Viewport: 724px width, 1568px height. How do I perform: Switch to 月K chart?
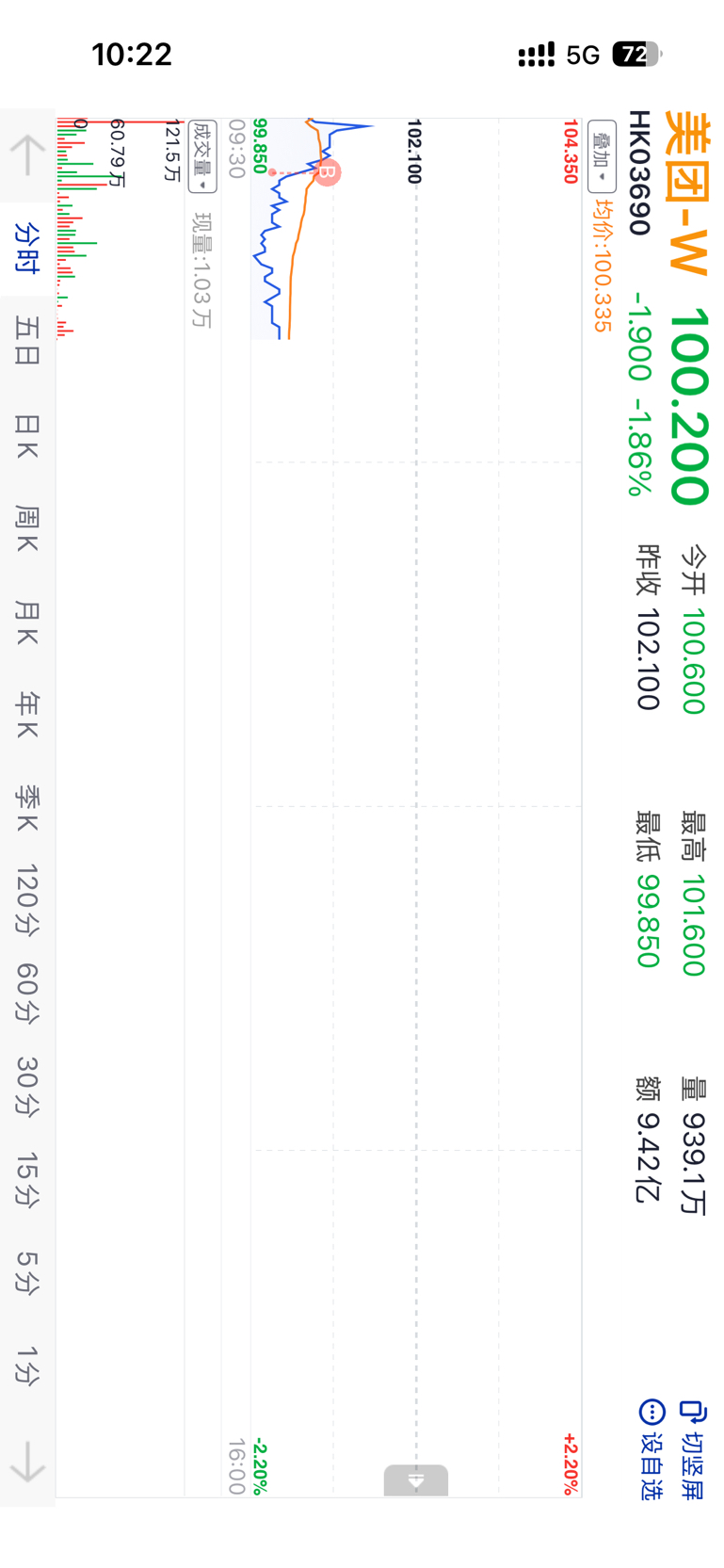27,622
